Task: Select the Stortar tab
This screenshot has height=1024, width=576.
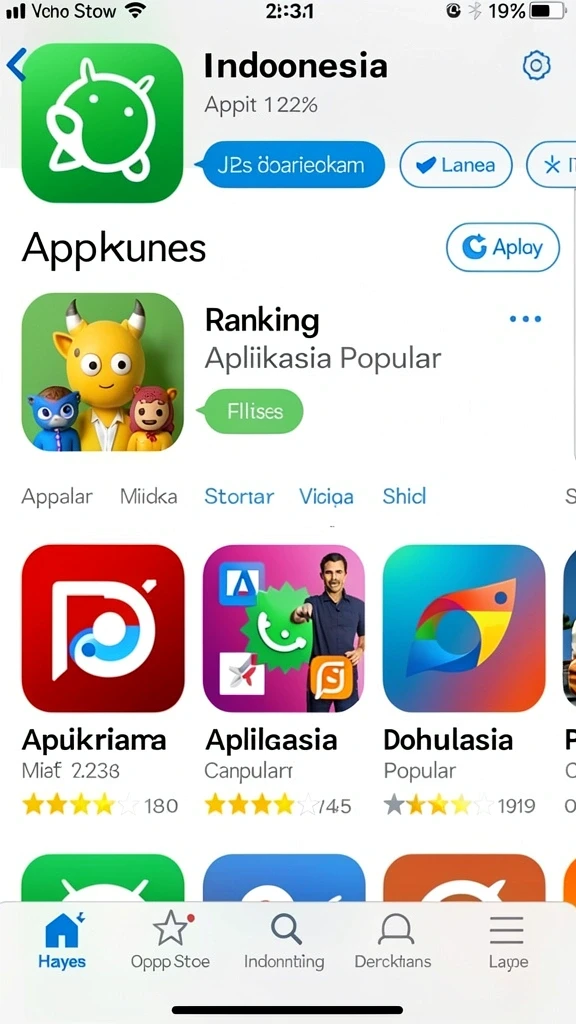Action: coord(239,497)
